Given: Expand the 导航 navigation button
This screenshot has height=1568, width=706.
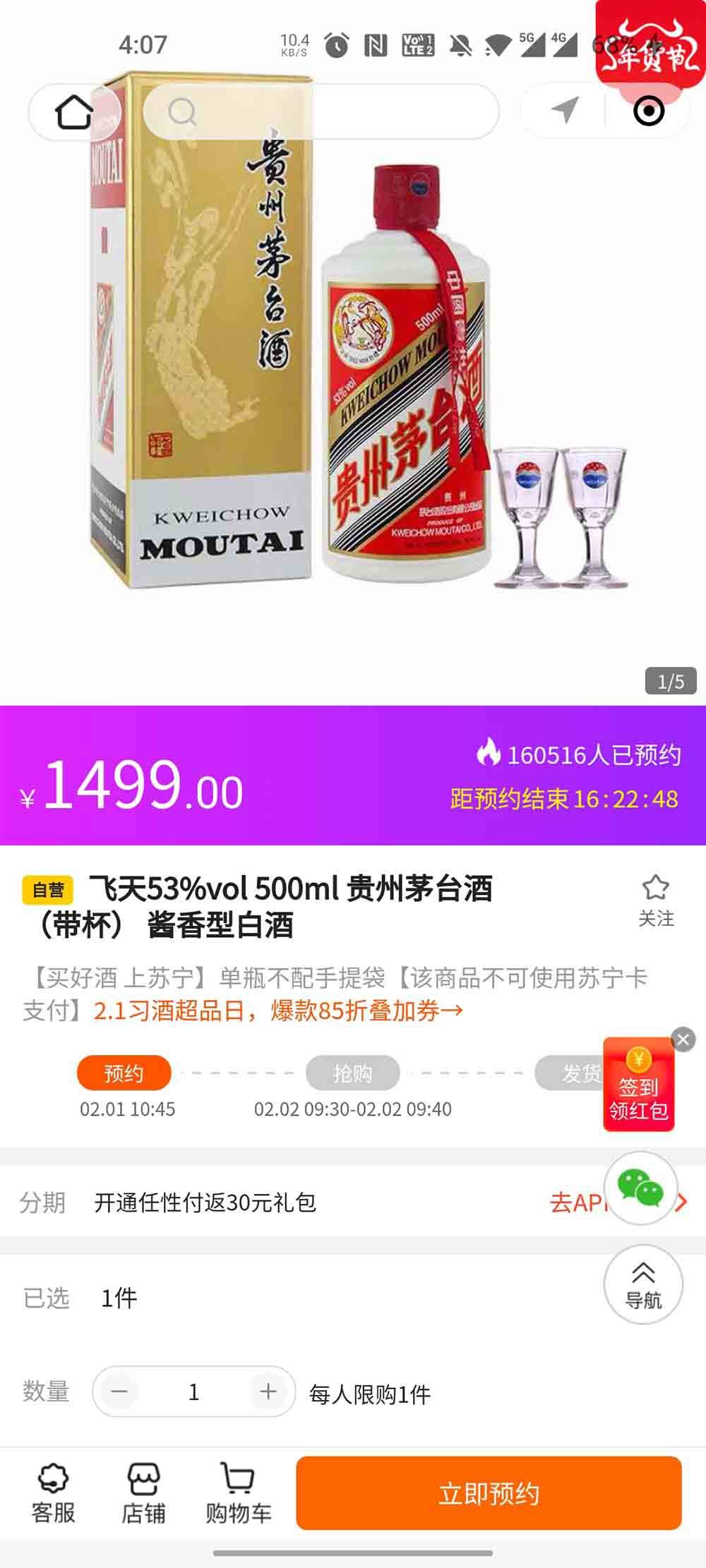Looking at the screenshot, I should 642,1284.
